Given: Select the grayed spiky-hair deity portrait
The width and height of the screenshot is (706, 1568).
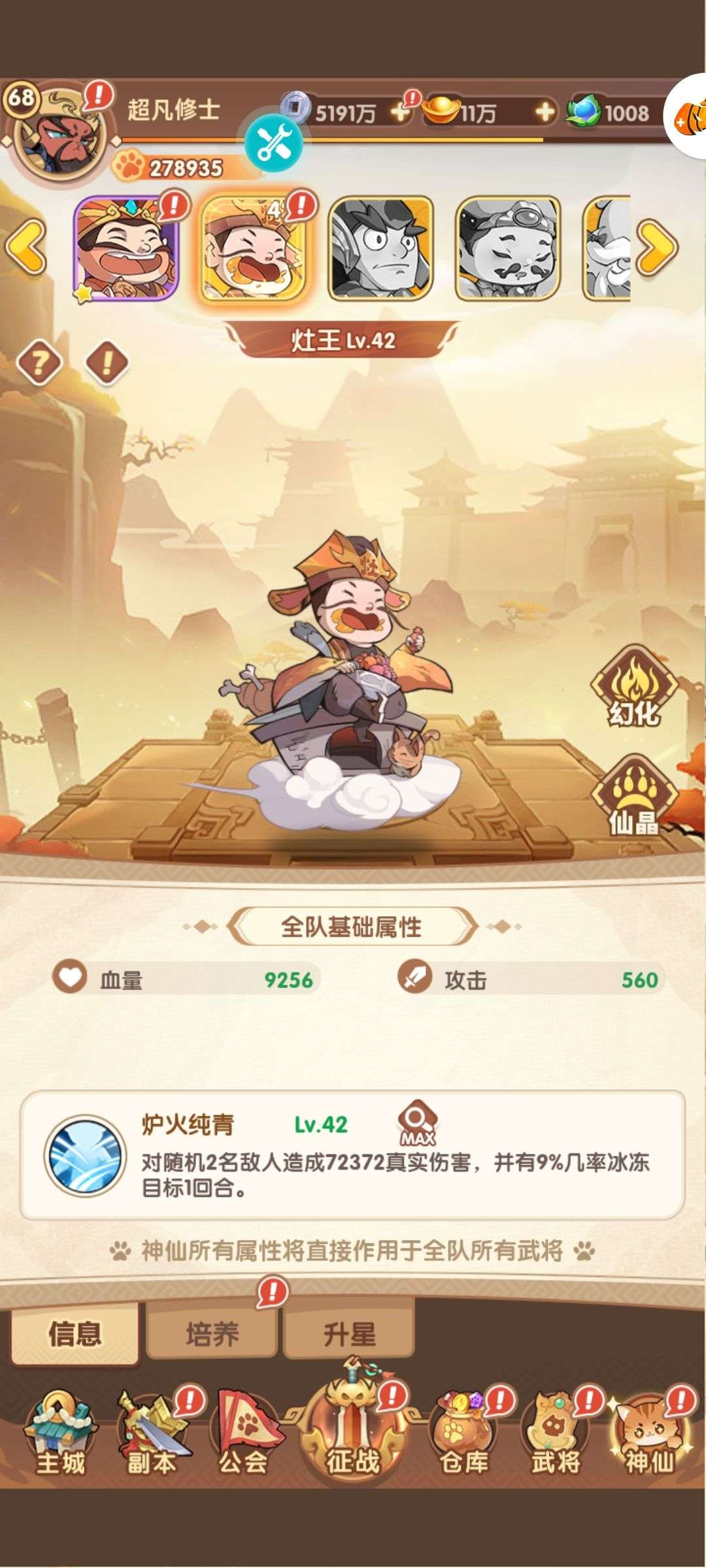Looking at the screenshot, I should point(382,248).
